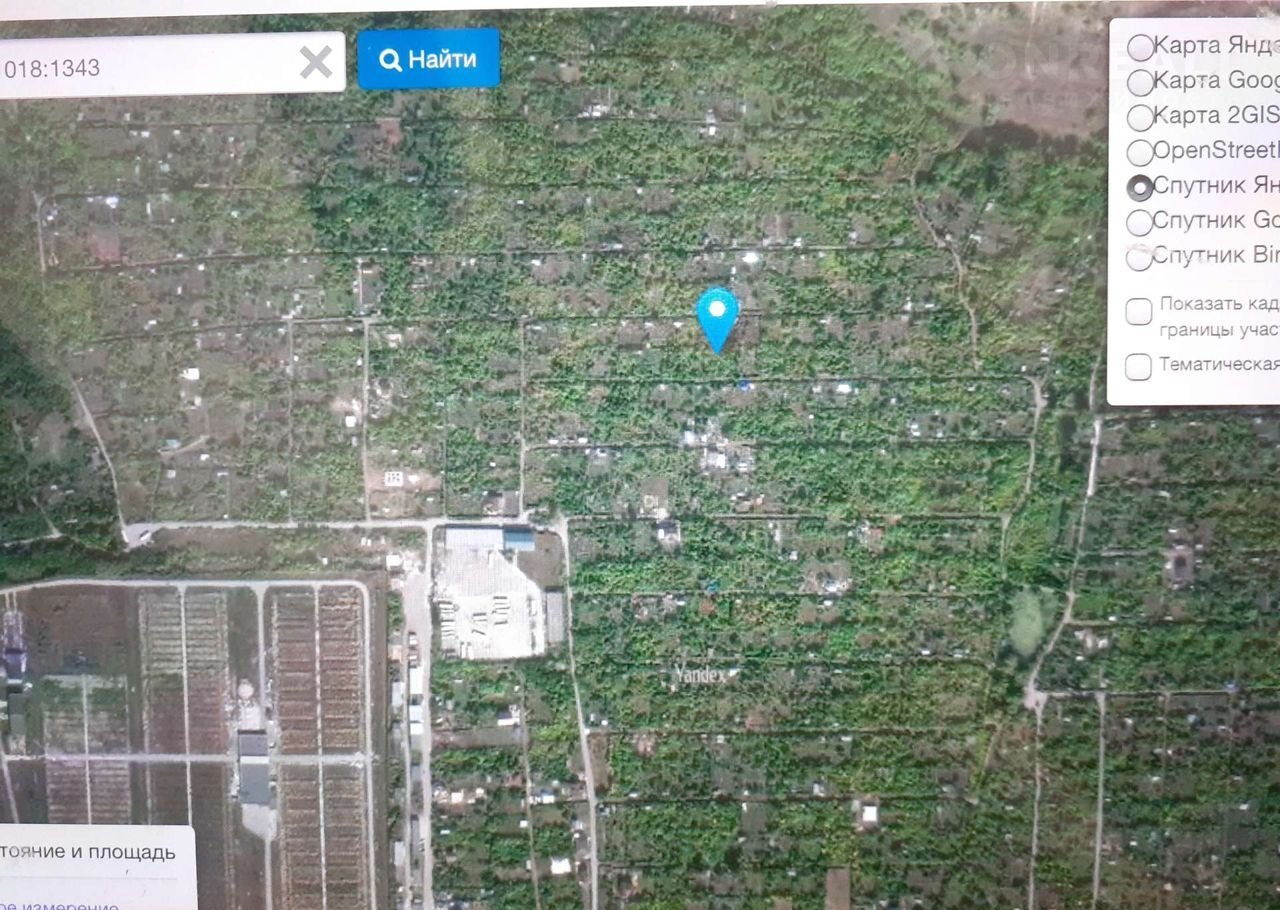Select the Карта Яндекс map layer

coord(1140,47)
